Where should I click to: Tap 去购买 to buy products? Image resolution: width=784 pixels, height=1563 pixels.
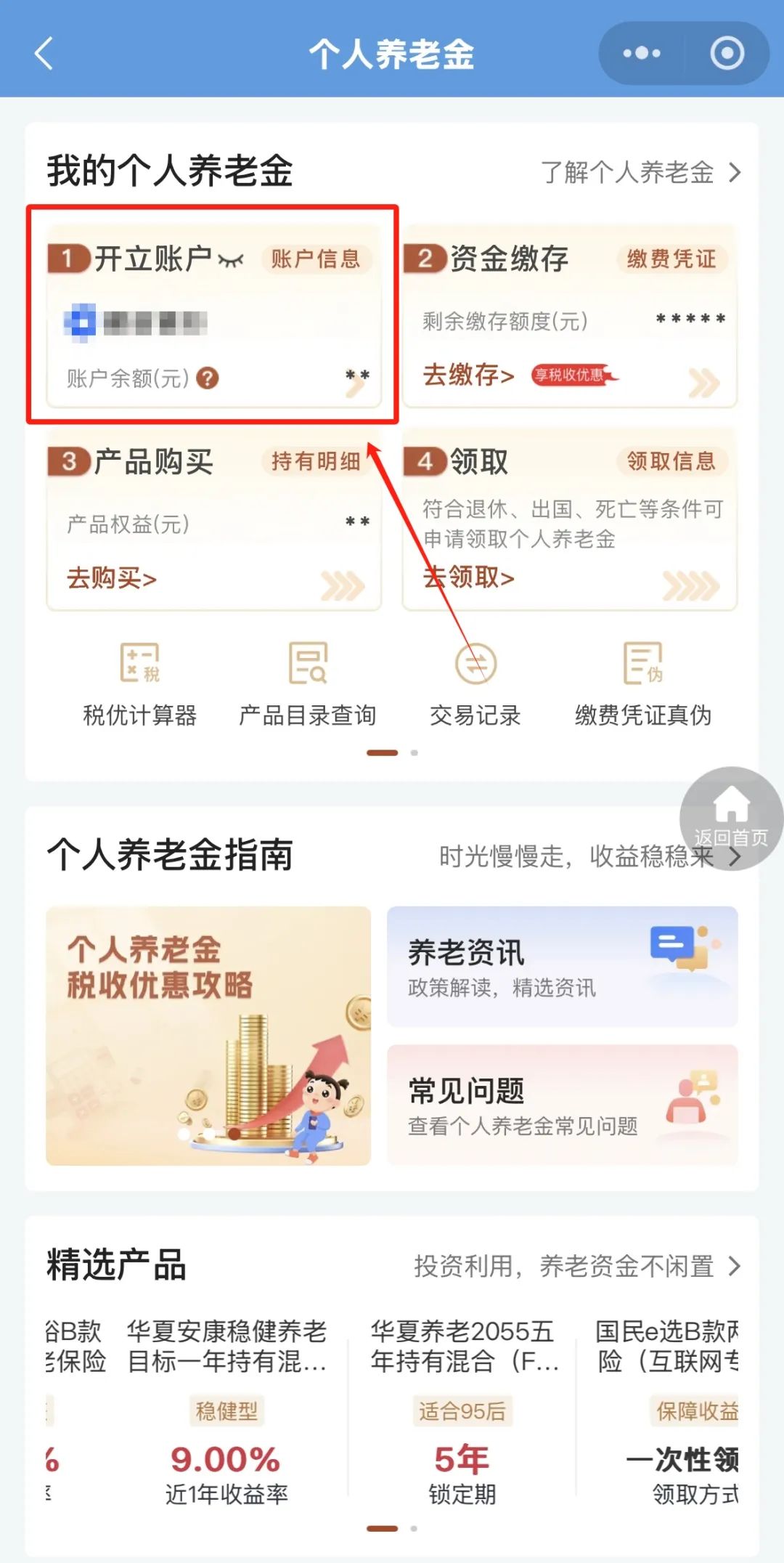click(112, 579)
